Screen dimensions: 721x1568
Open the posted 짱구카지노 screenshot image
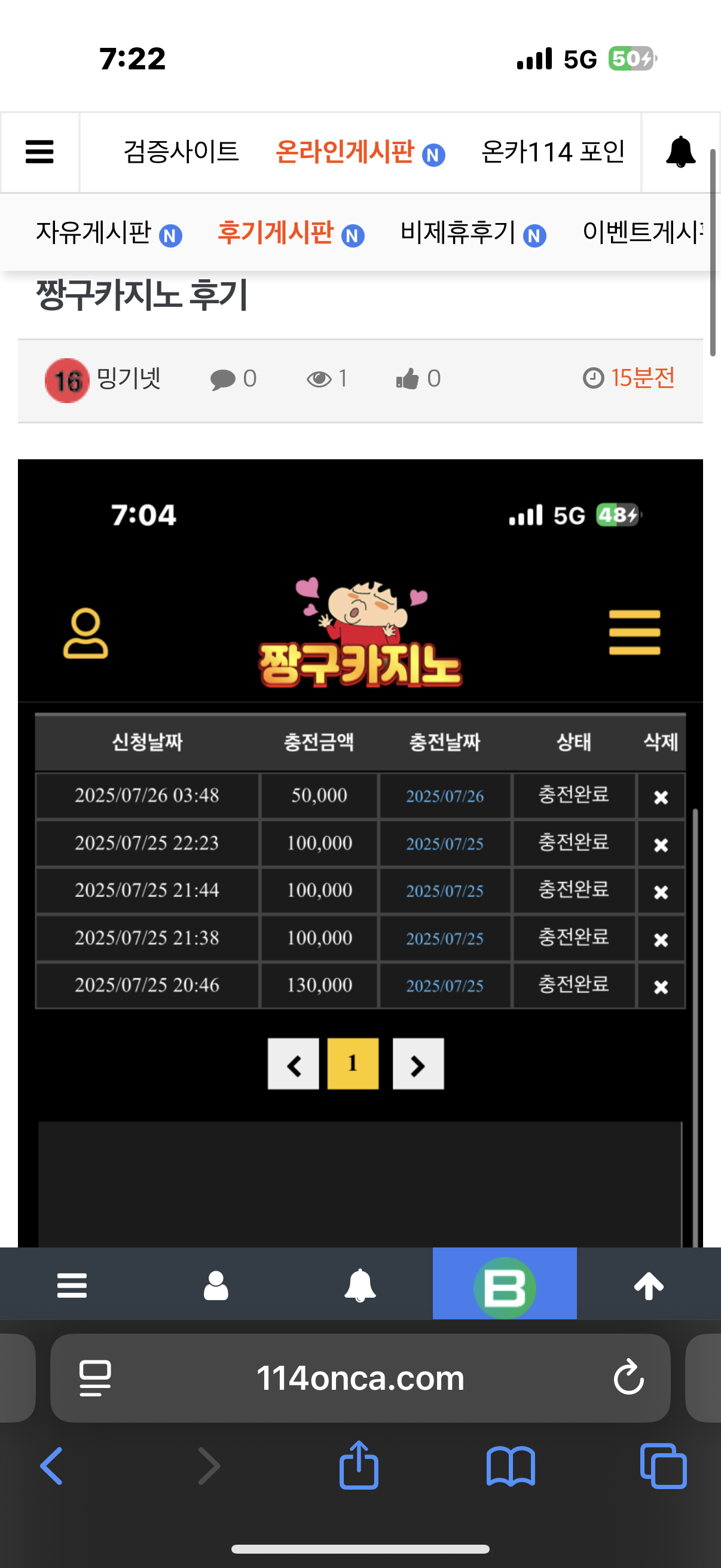360,852
